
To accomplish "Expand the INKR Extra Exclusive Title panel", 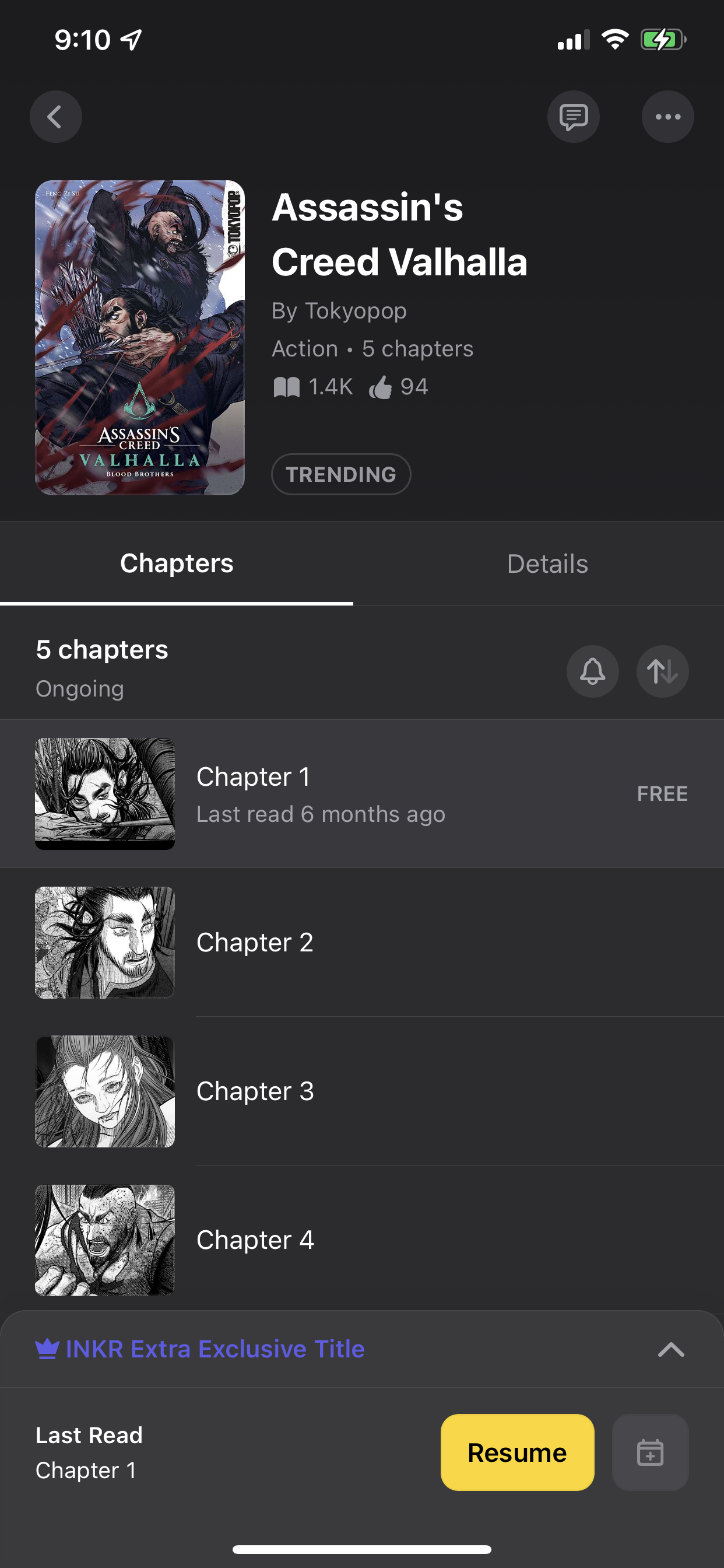I will pos(670,1349).
